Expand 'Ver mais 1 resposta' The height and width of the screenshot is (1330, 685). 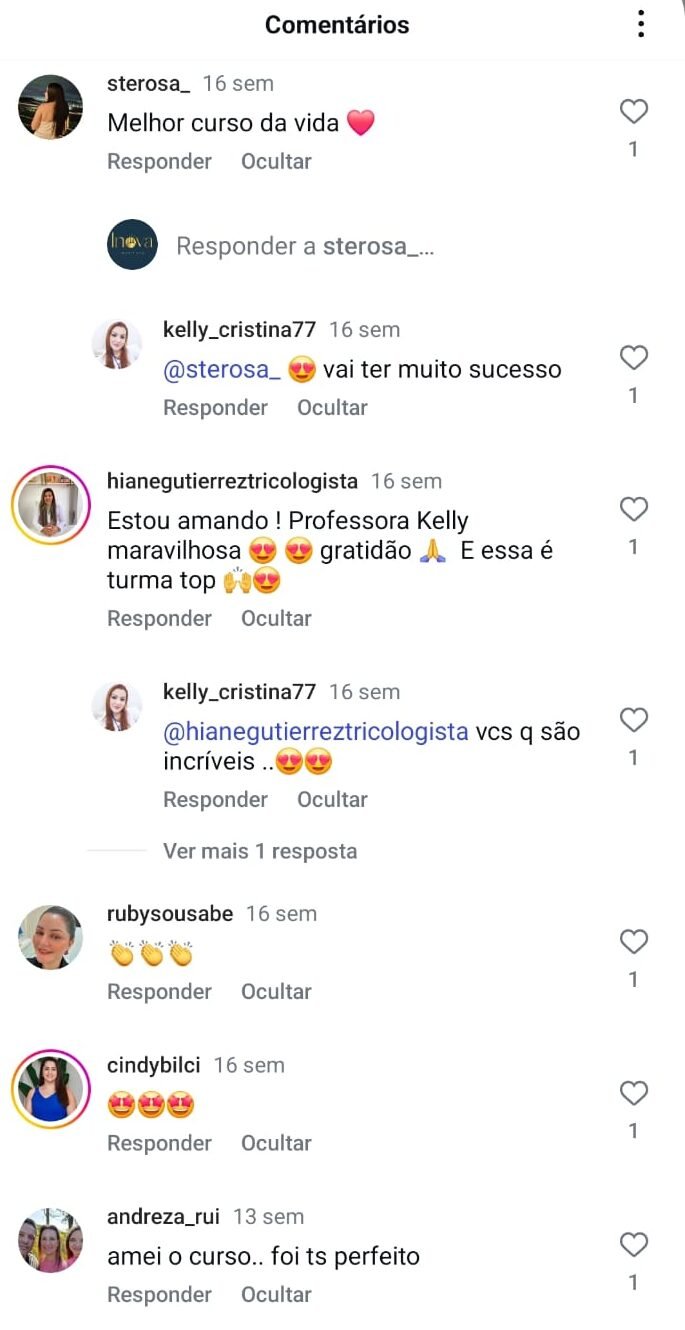click(260, 852)
